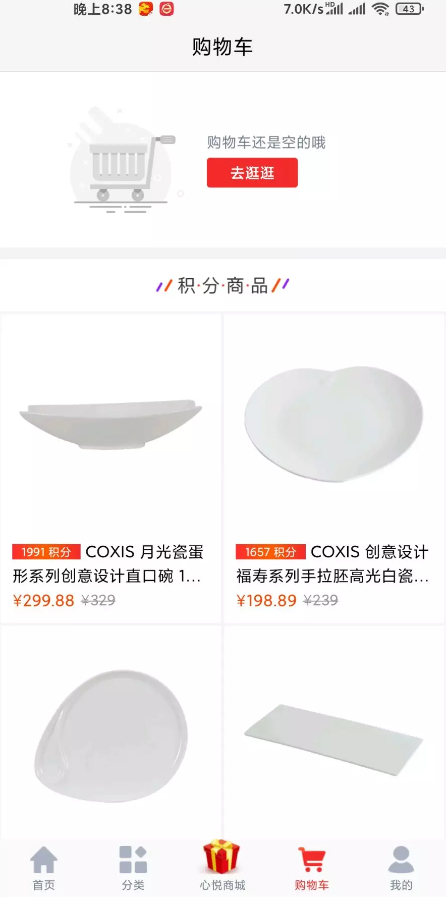Tap the 去逛逛 button
The image size is (446, 897).
(x=252, y=173)
